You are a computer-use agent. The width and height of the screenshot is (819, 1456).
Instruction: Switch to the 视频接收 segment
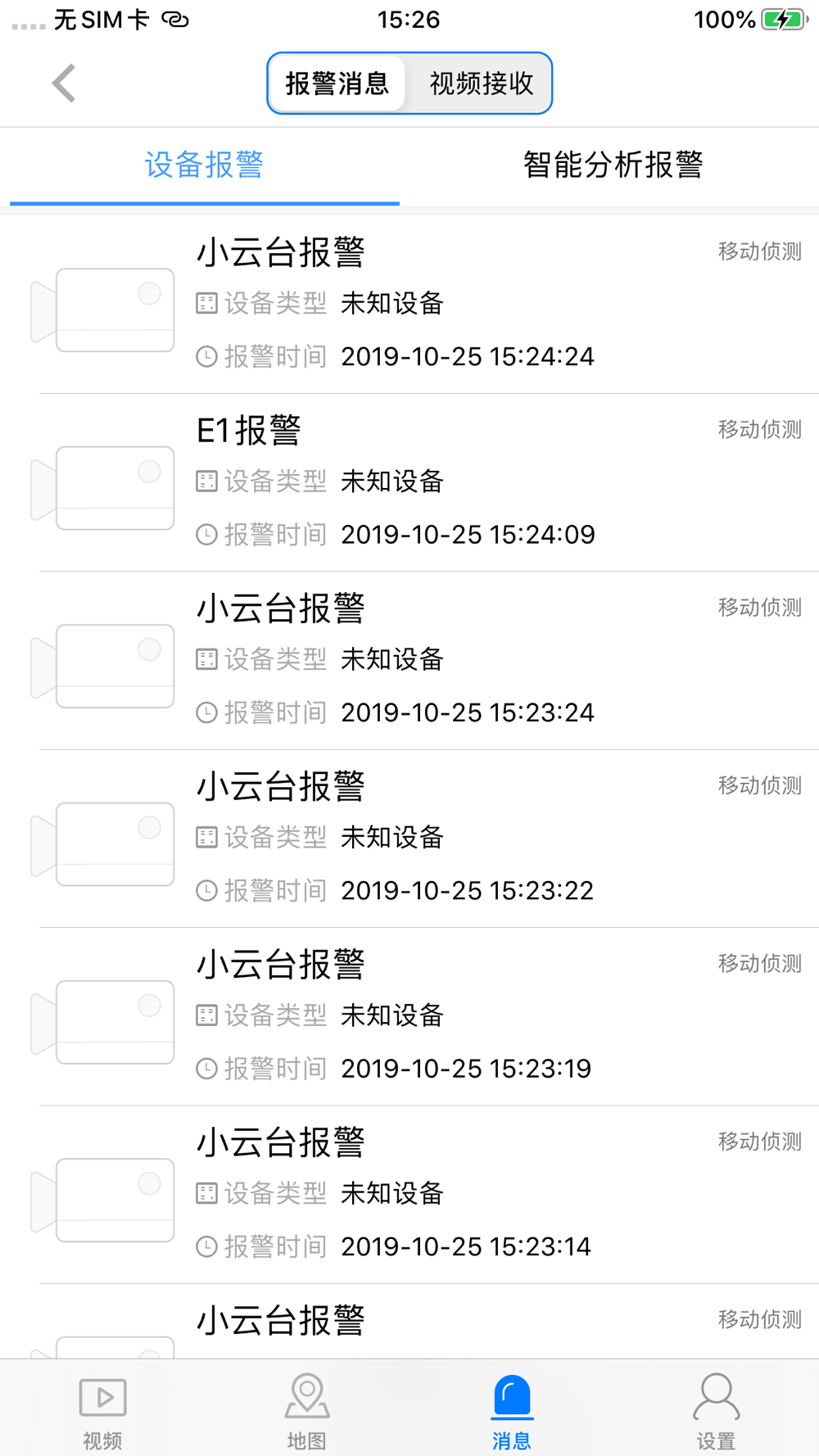click(x=481, y=84)
